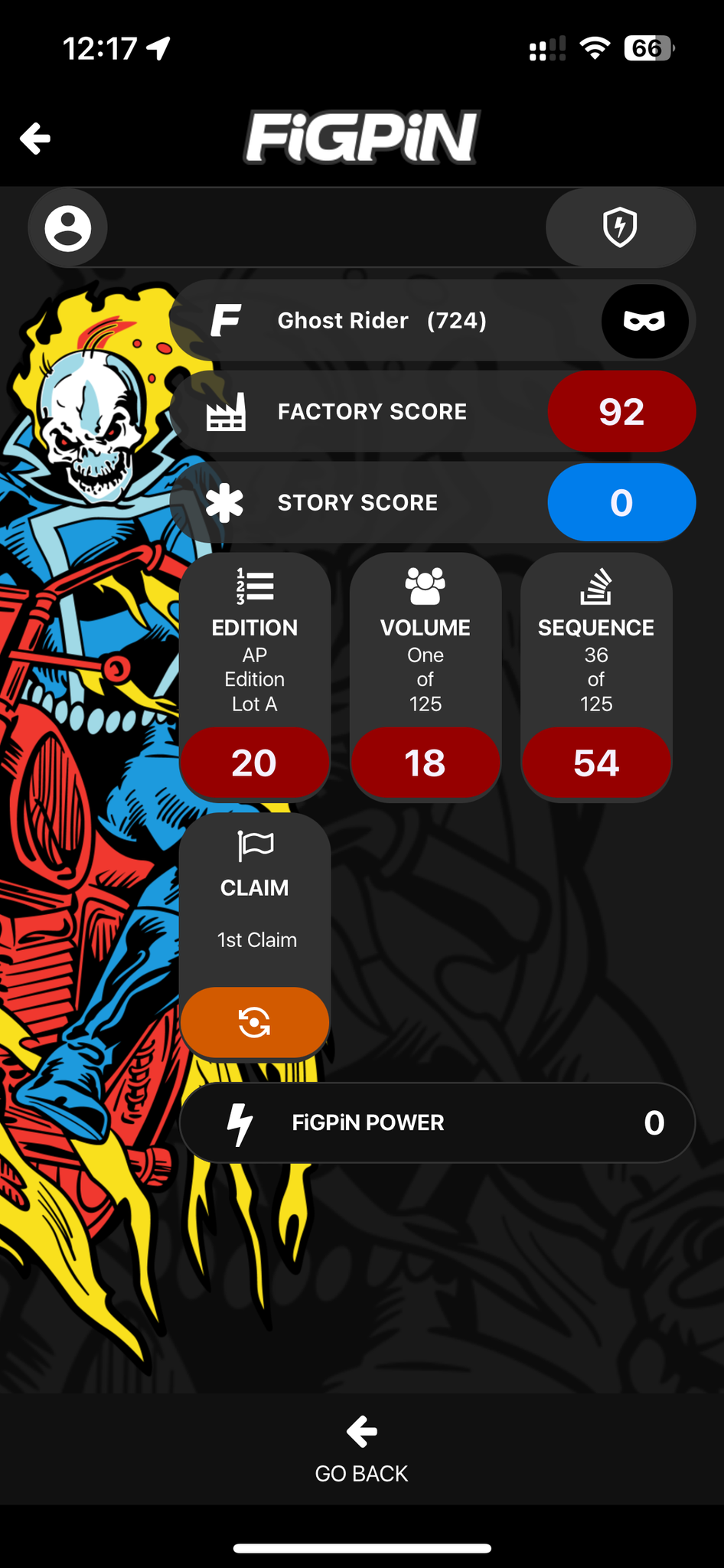Tap the black mask icon beside Ghost Rider
Image resolution: width=724 pixels, height=1568 pixels.
[644, 321]
